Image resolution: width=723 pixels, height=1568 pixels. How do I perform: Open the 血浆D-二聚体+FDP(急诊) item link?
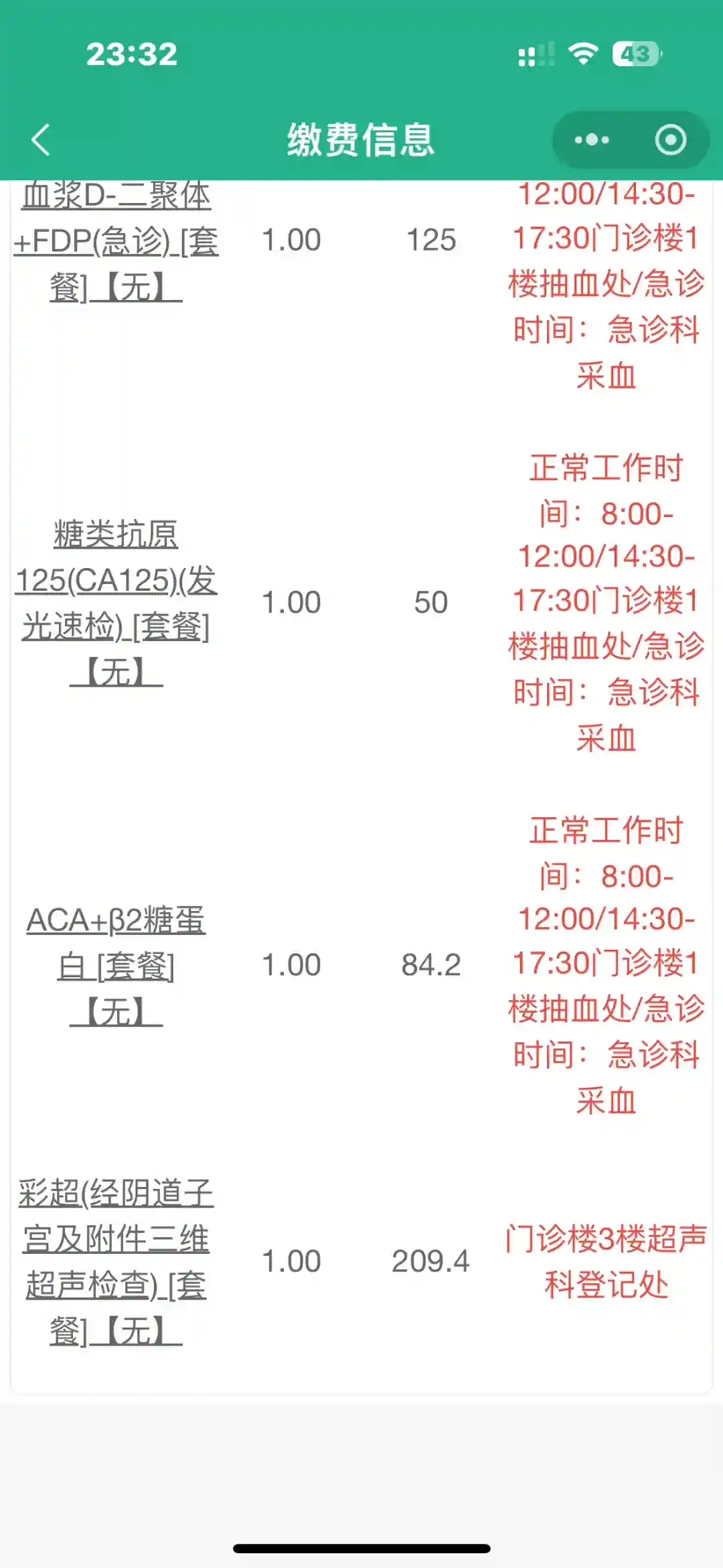click(116, 241)
